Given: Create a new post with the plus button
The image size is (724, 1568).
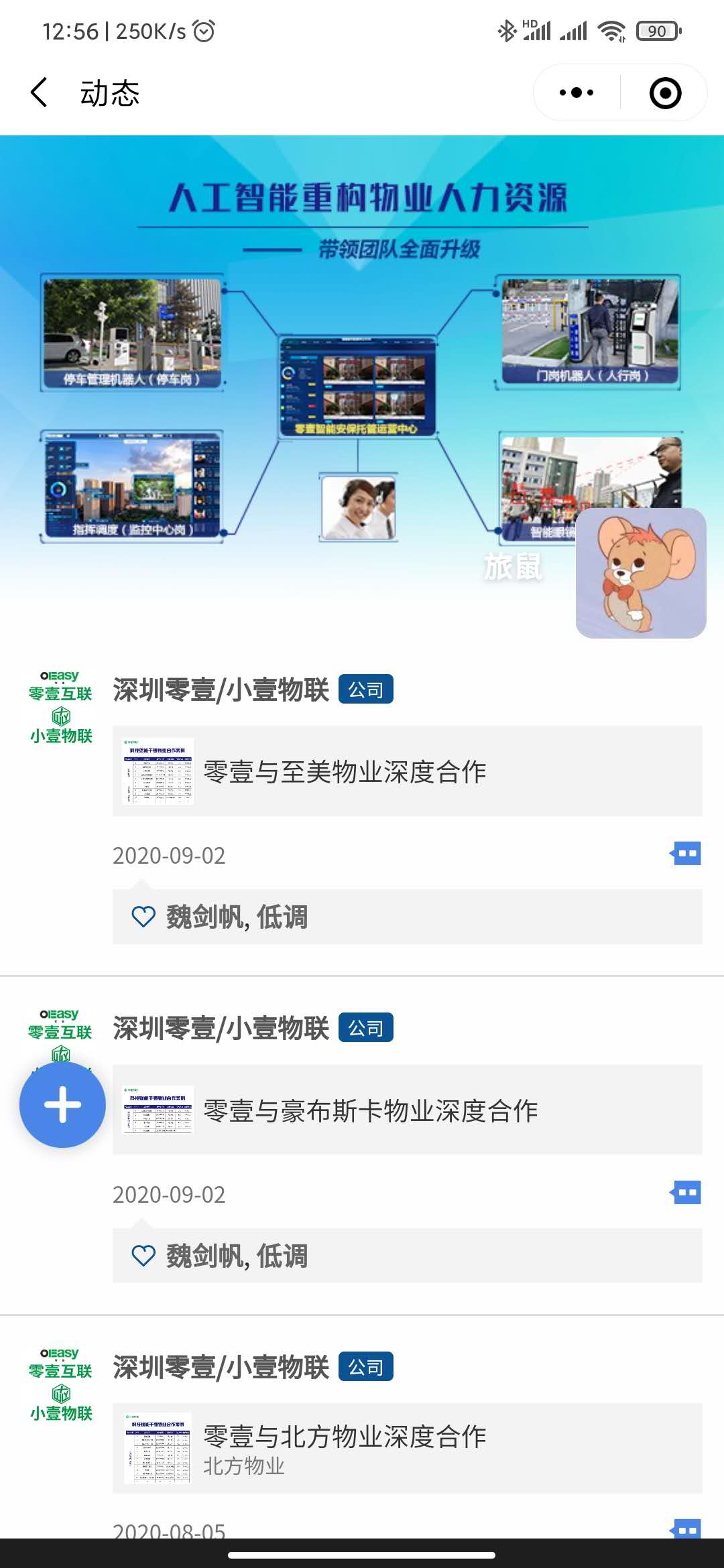Looking at the screenshot, I should 62,1105.
